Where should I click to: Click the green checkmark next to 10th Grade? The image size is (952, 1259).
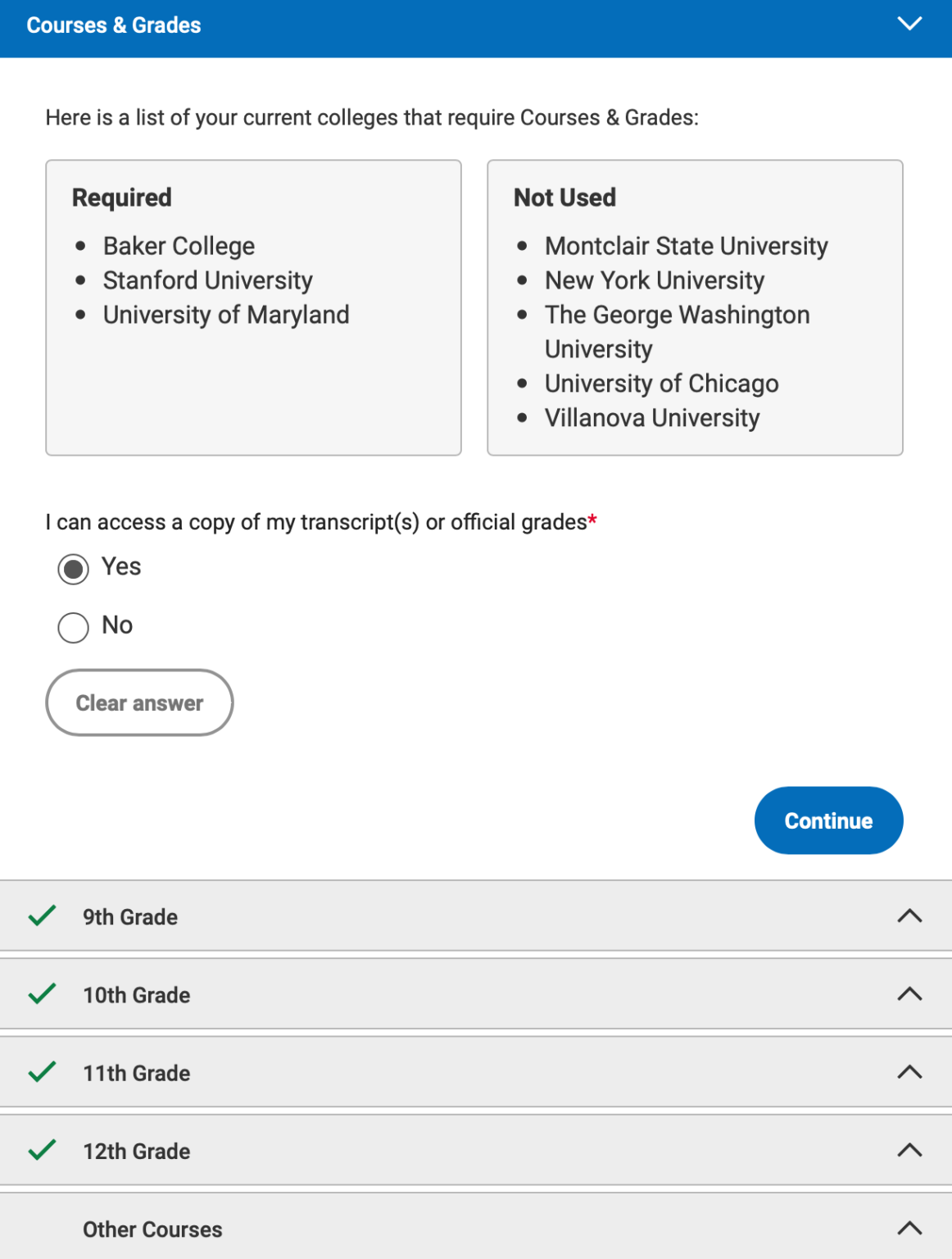click(43, 994)
